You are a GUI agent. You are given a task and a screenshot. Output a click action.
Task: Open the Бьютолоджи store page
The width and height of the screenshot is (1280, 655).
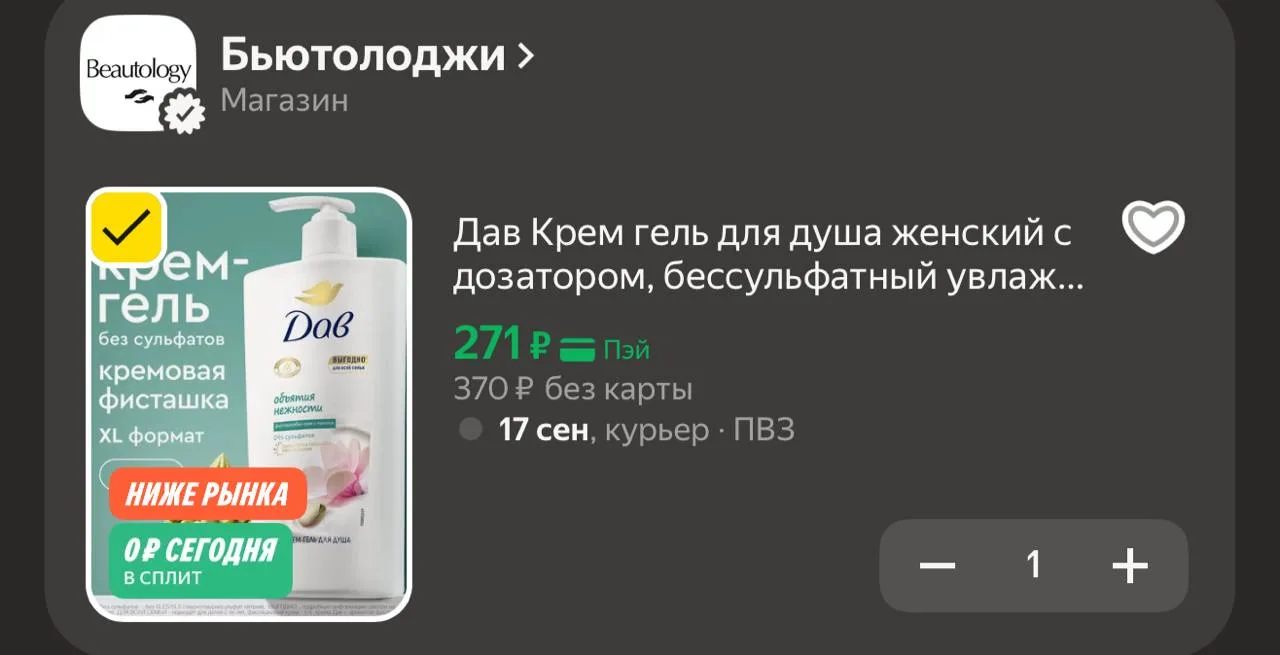pyautogui.click(x=377, y=55)
